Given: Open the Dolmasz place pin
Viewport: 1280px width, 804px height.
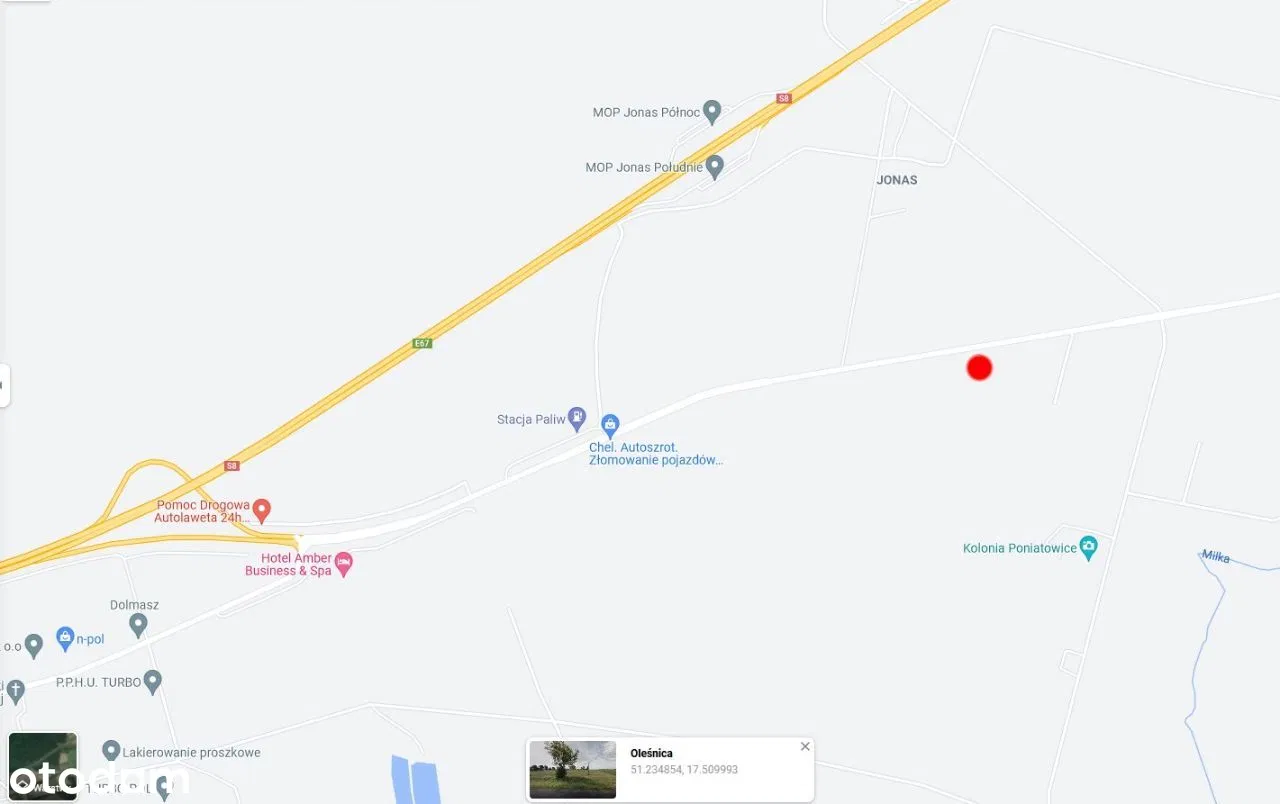Looking at the screenshot, I should point(138,625).
